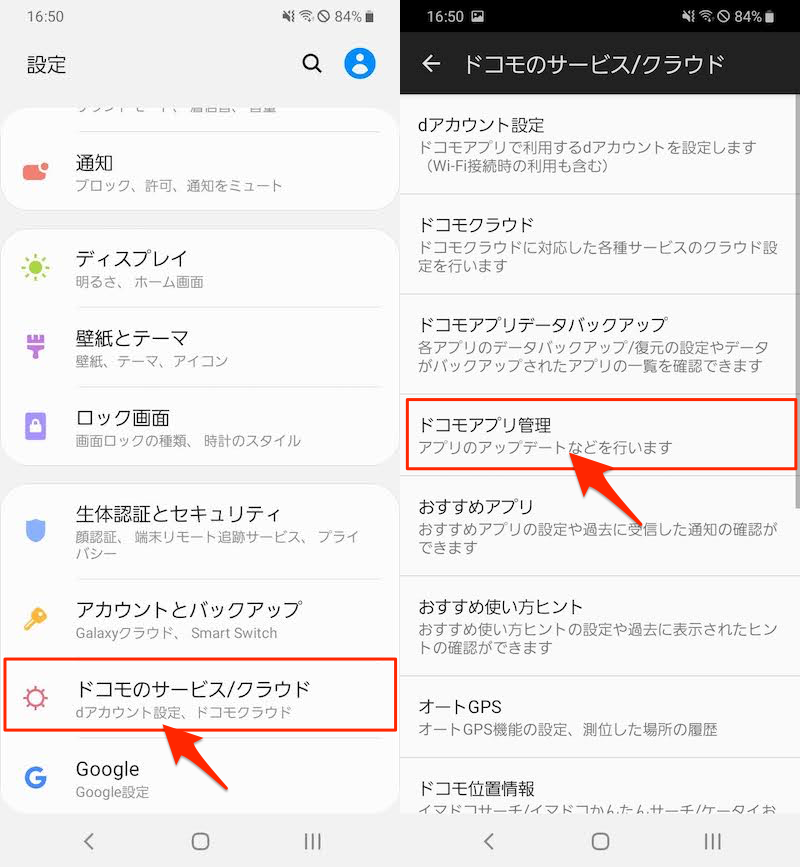Open dアカウント設定
Viewport: 800px width, 867px height.
(598, 144)
